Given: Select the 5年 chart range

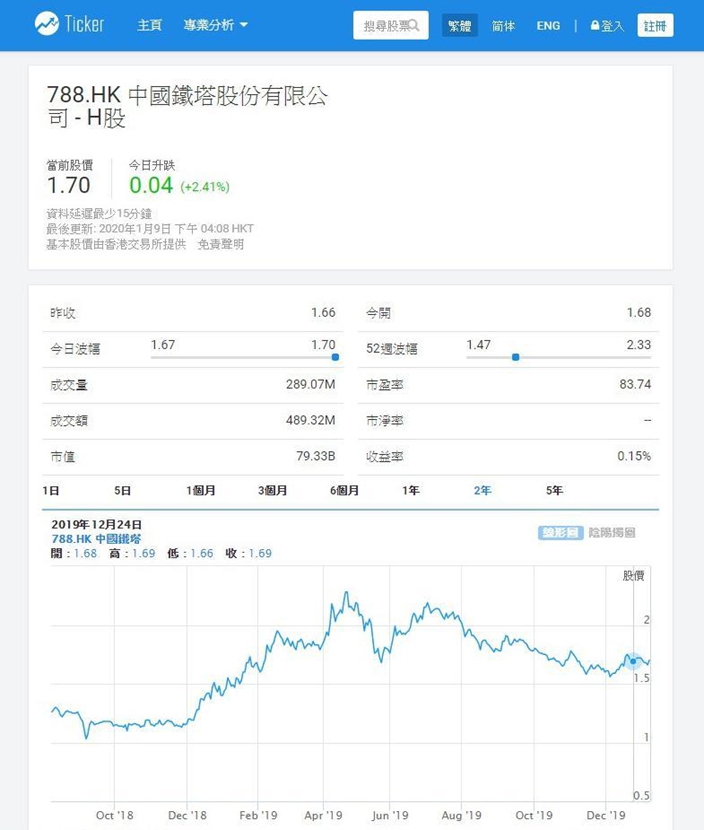Looking at the screenshot, I should [x=554, y=490].
